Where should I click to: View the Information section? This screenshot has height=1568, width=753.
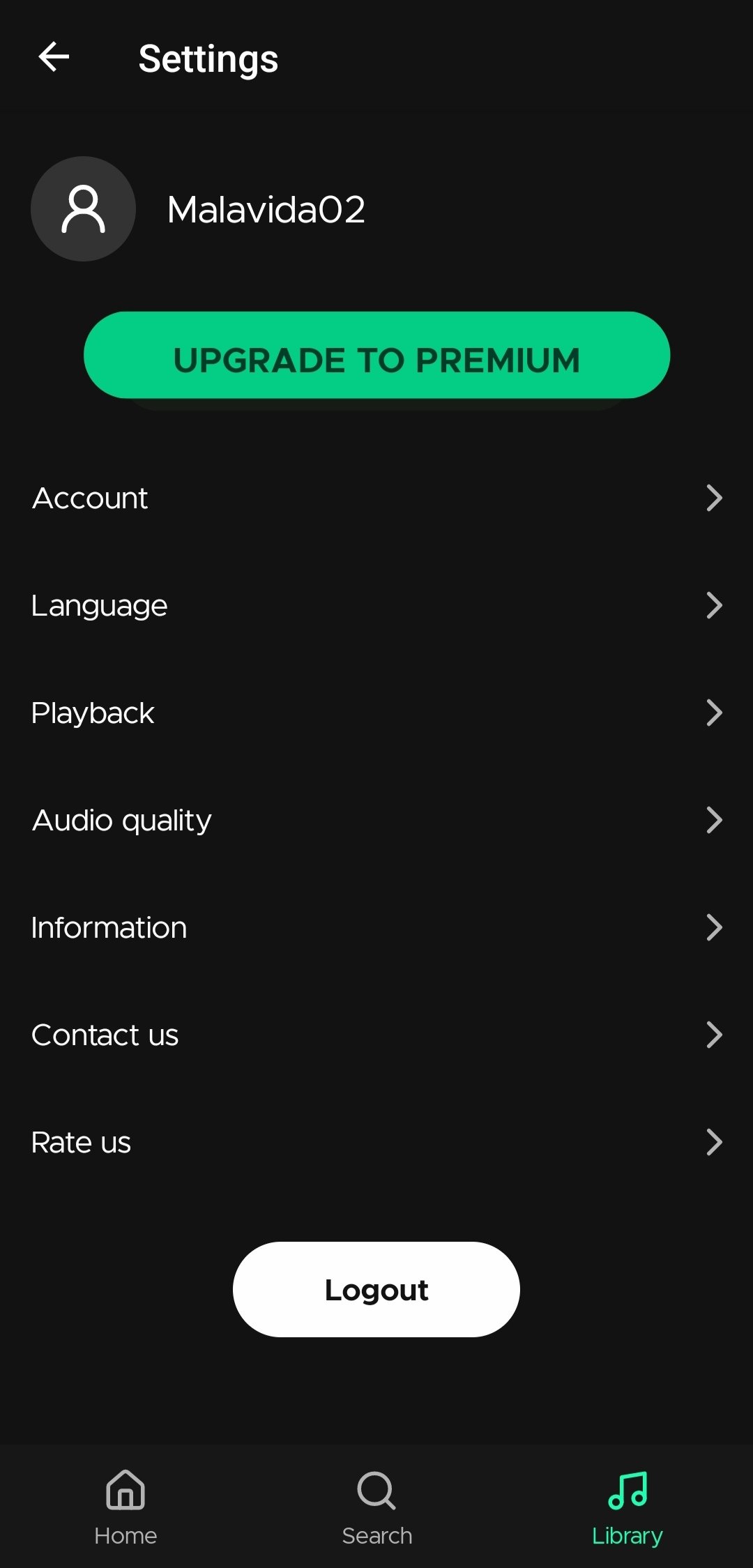coord(376,927)
